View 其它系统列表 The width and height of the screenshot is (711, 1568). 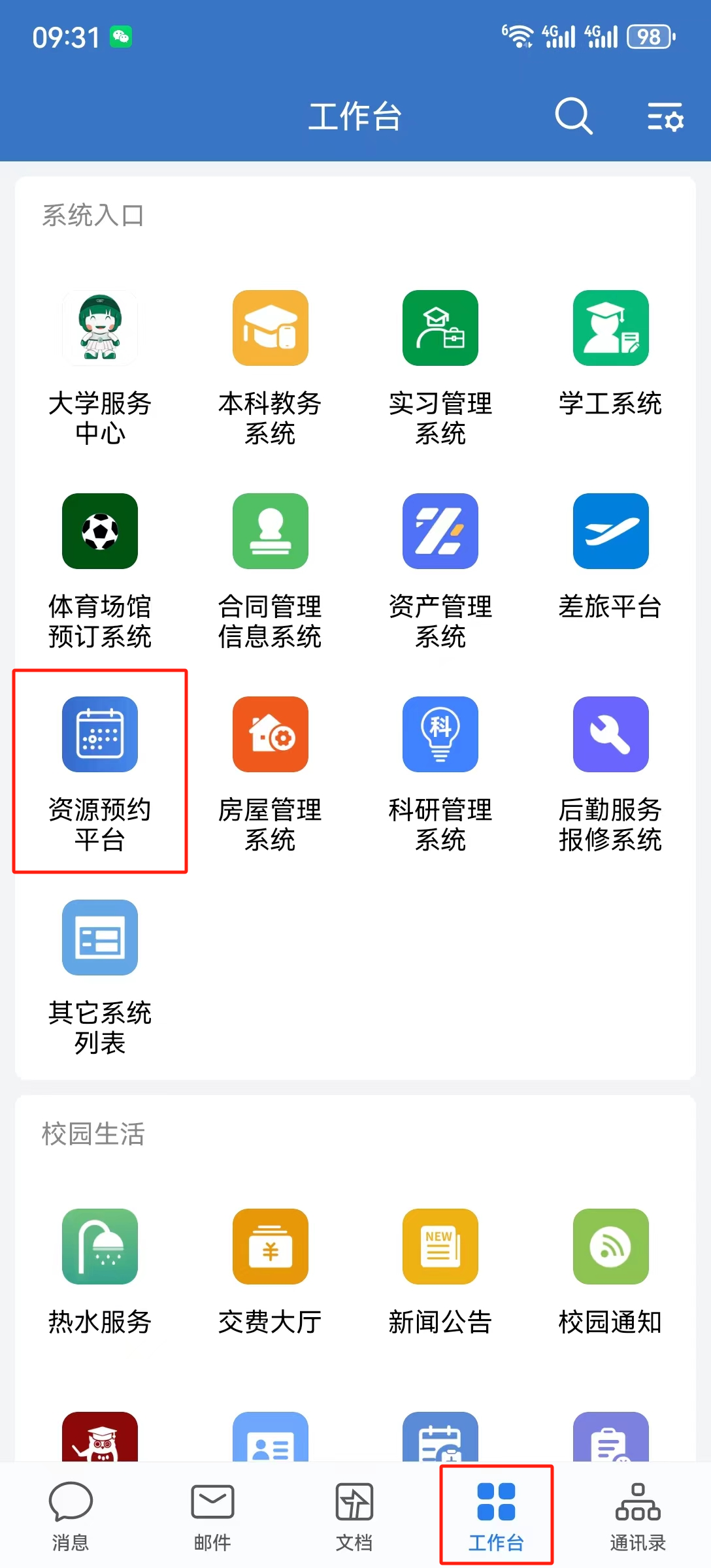click(x=100, y=938)
